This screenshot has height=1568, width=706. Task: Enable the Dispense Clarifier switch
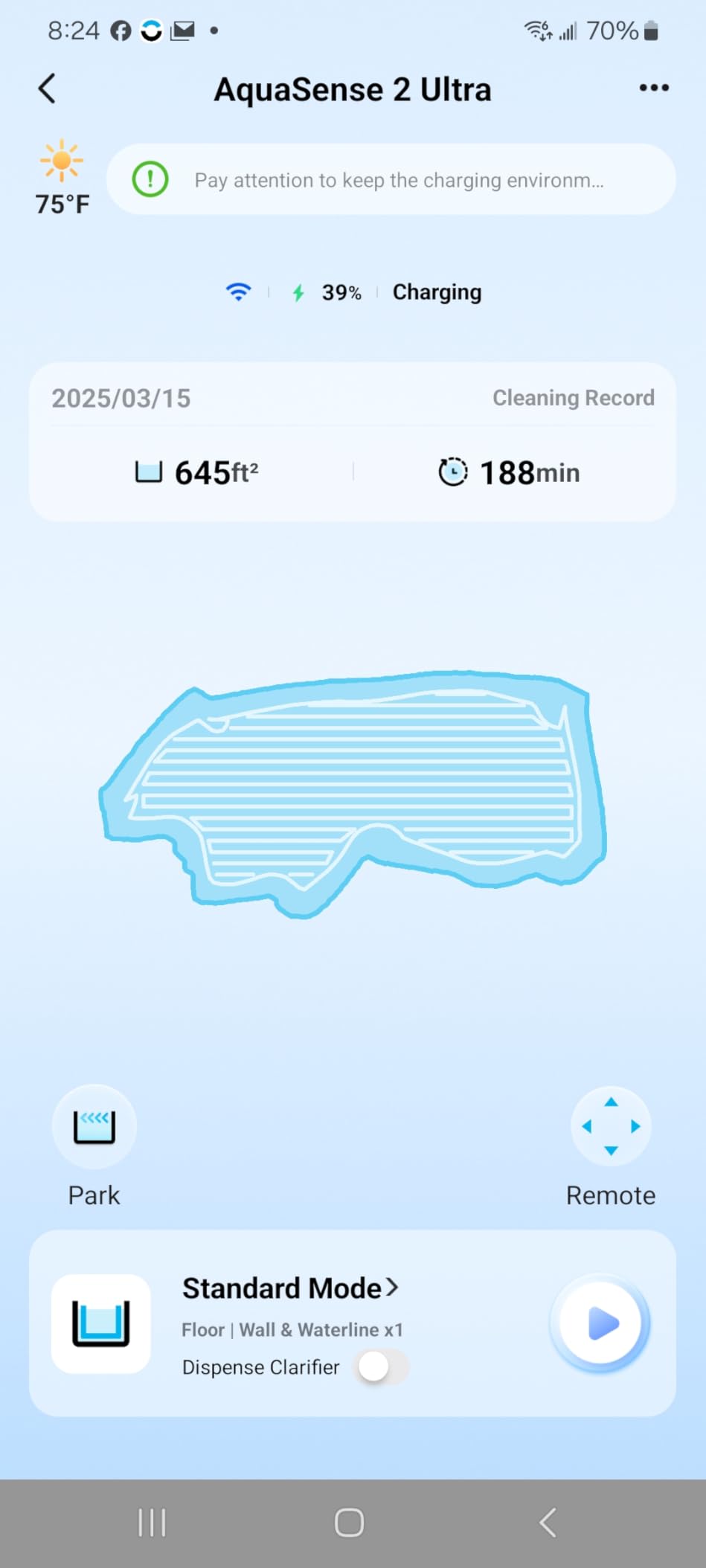[382, 1367]
